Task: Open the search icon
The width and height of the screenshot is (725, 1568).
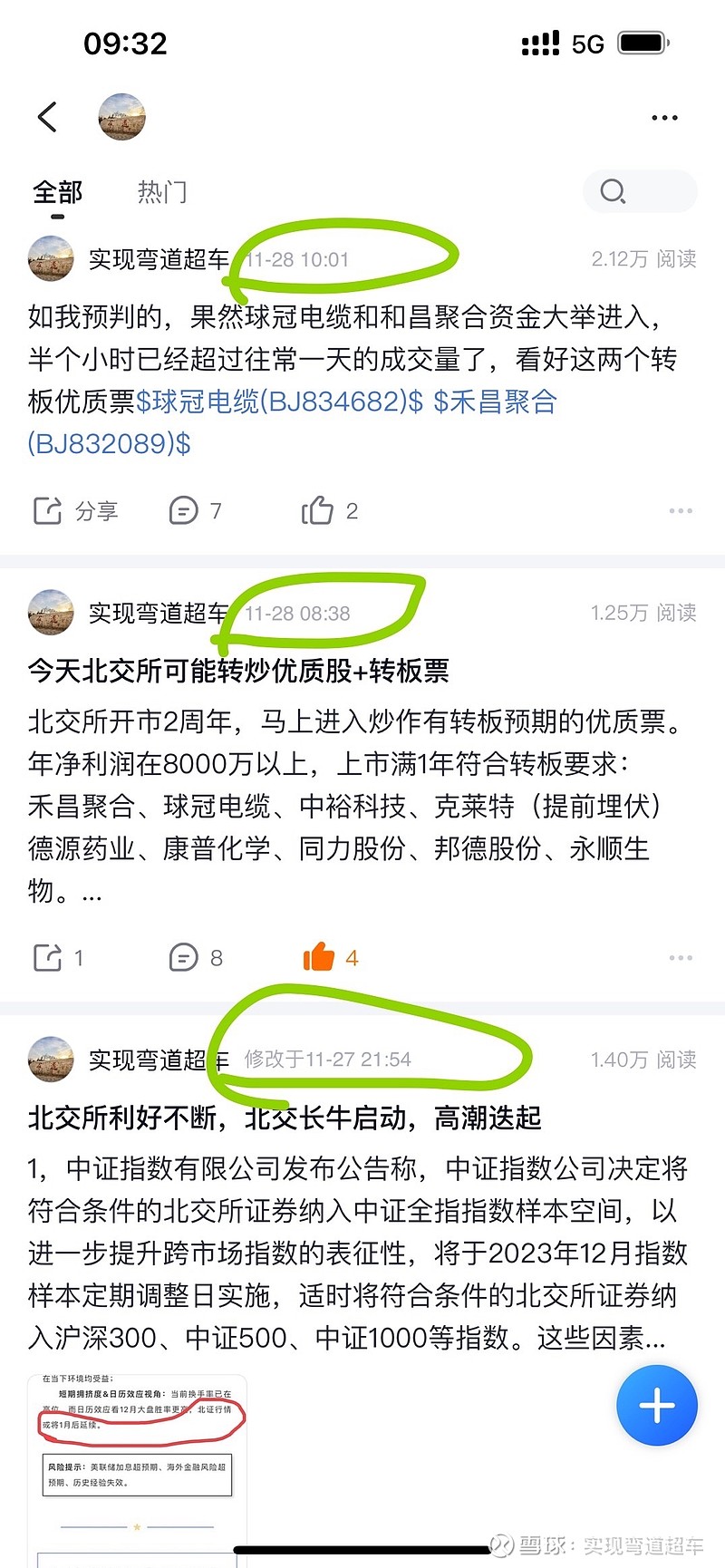Action: (613, 191)
